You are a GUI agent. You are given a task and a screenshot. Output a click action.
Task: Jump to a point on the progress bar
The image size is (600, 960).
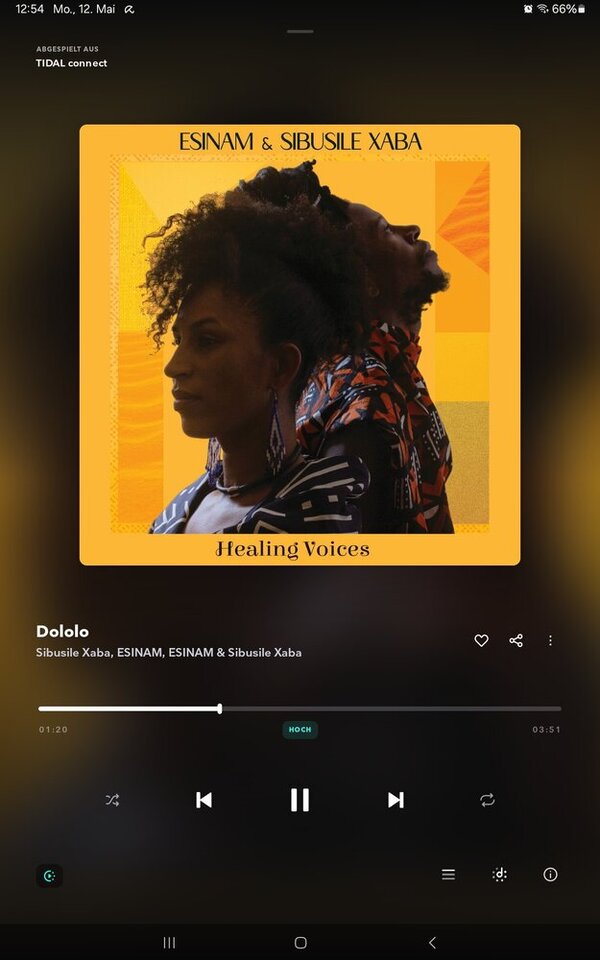pos(400,708)
